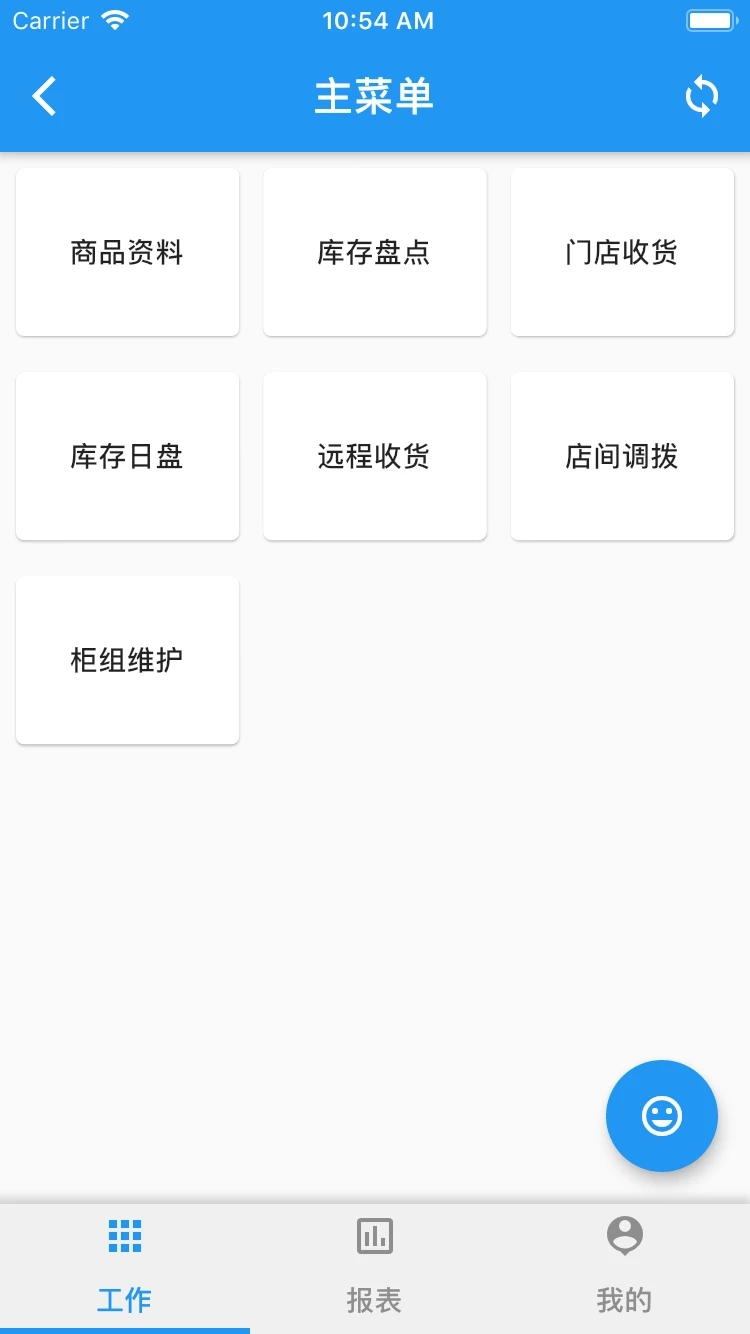This screenshot has width=750, height=1334.
Task: Tap the clock showing 10:54 AM
Action: (x=379, y=20)
